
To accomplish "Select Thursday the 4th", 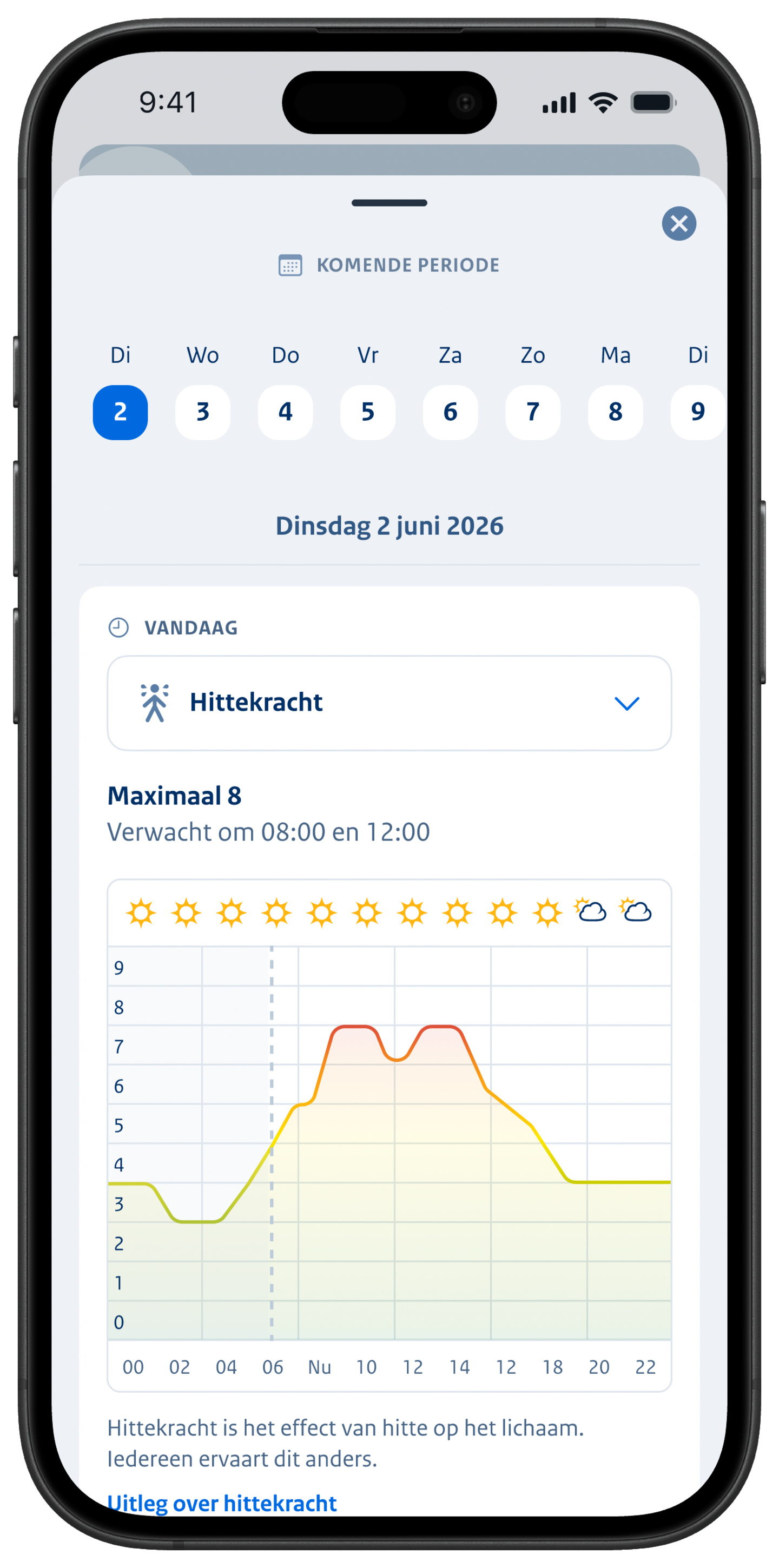I will (x=286, y=412).
